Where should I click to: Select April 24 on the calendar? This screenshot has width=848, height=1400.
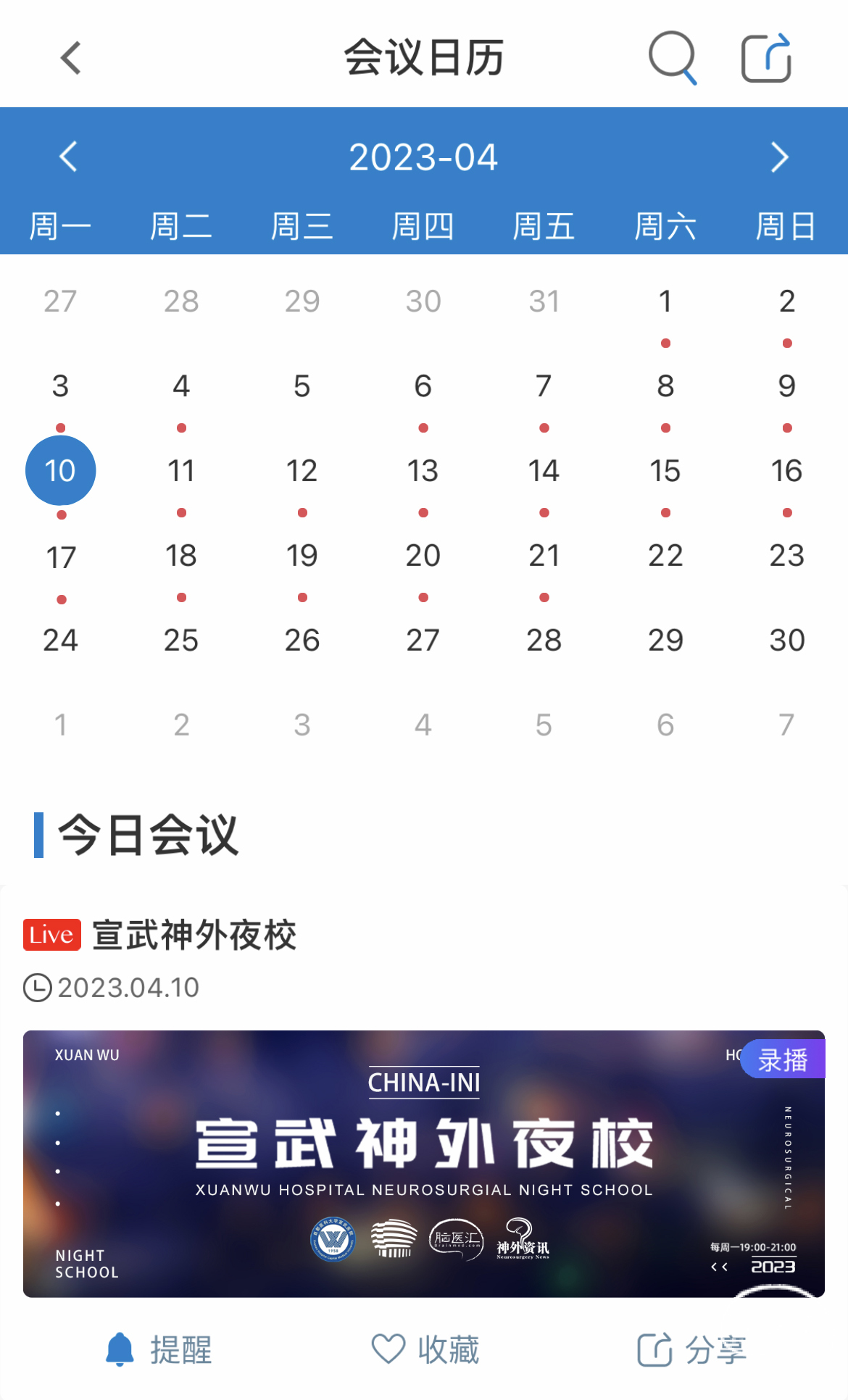(60, 641)
